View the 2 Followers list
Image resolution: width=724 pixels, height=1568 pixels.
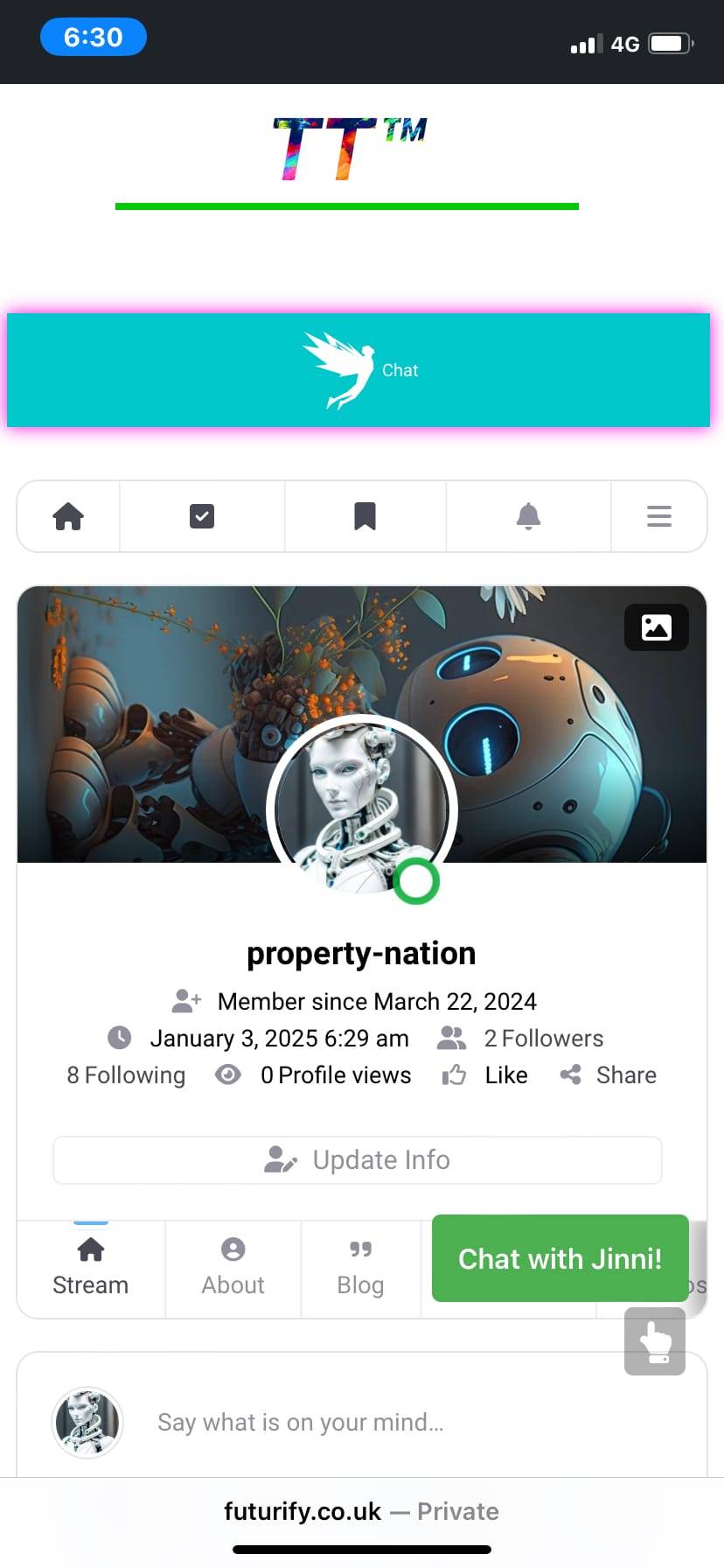pyautogui.click(x=542, y=1039)
